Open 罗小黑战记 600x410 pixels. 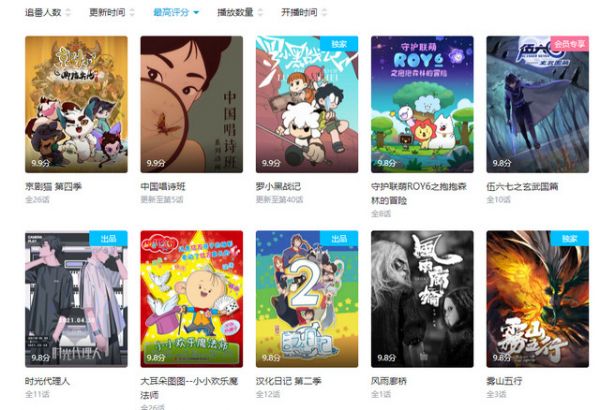pos(306,104)
